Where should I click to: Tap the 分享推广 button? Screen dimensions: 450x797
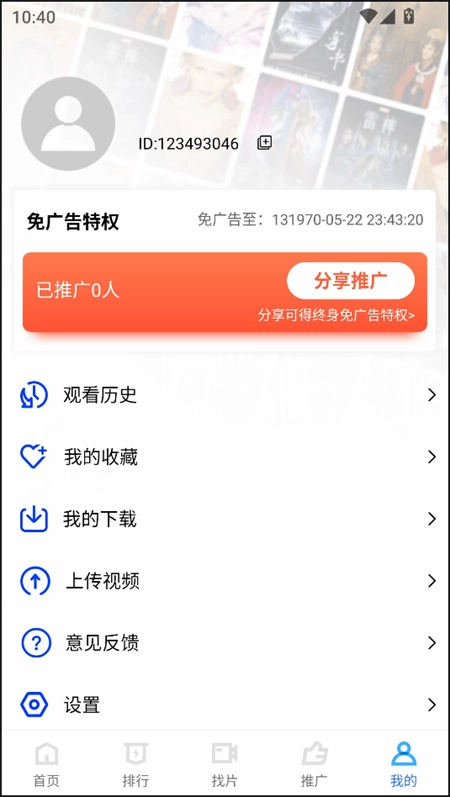pyautogui.click(x=351, y=281)
